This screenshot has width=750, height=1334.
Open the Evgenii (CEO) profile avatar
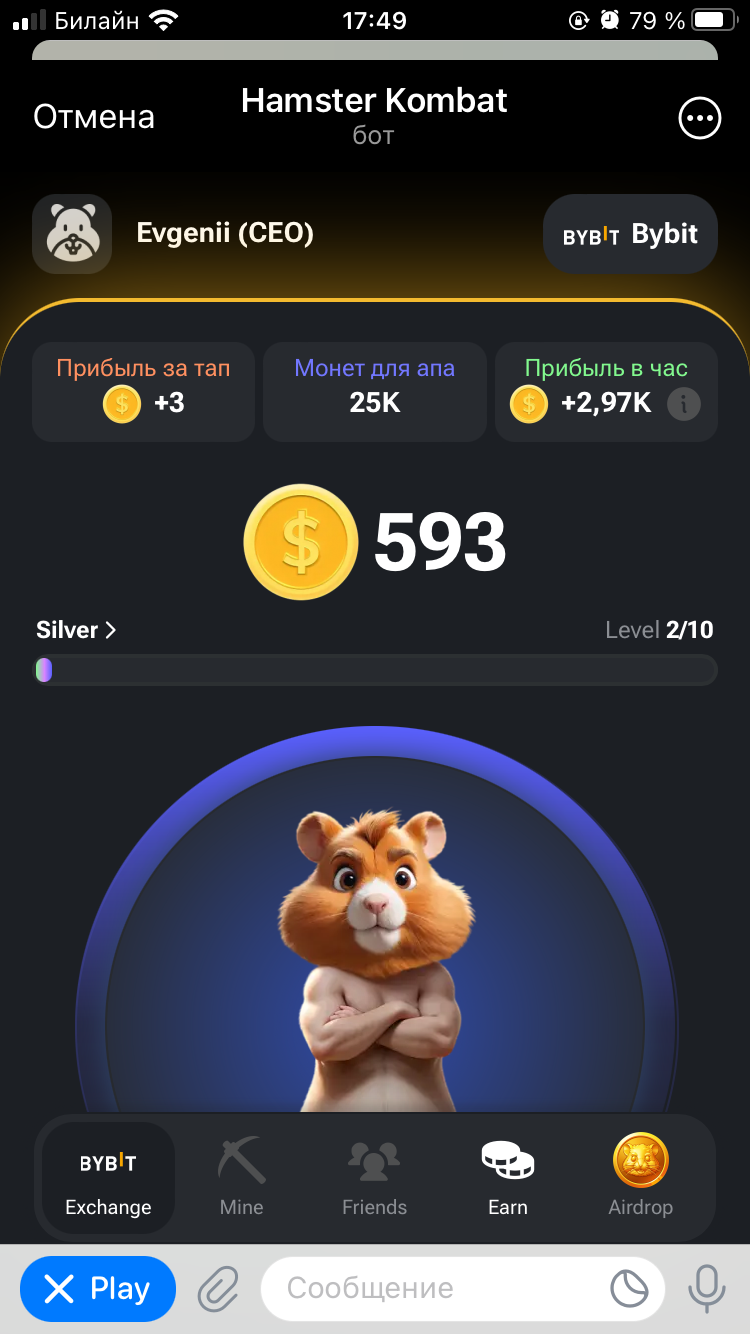[x=72, y=234]
